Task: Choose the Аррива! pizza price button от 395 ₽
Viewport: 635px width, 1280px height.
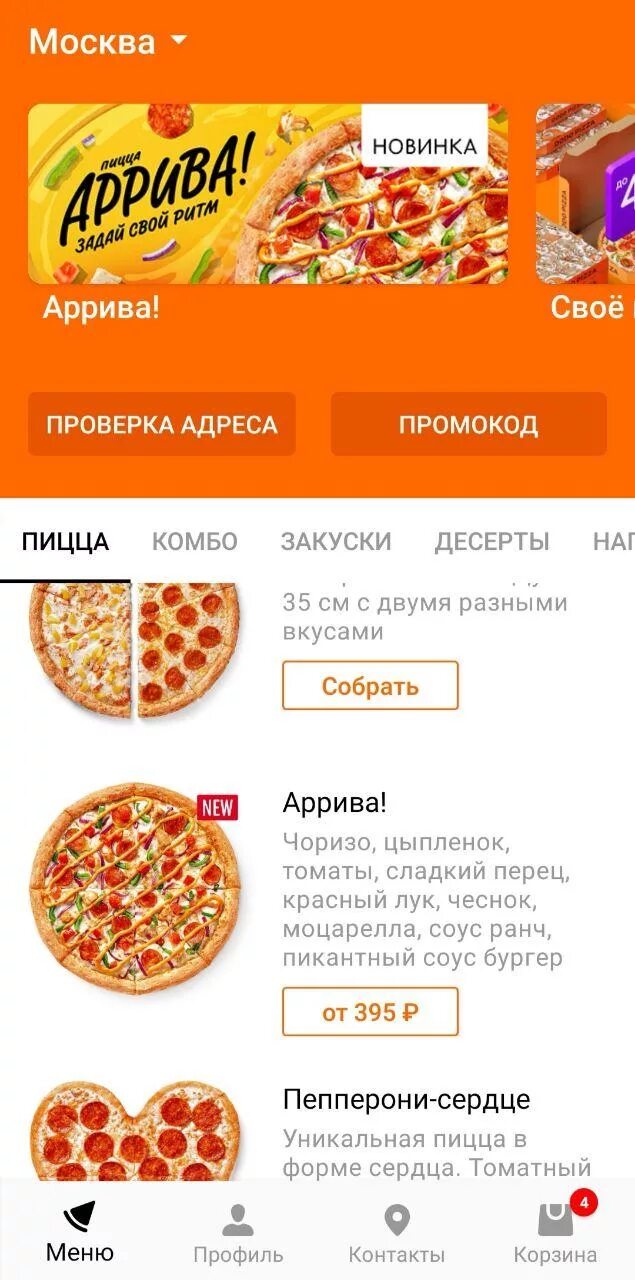Action: [x=370, y=1012]
